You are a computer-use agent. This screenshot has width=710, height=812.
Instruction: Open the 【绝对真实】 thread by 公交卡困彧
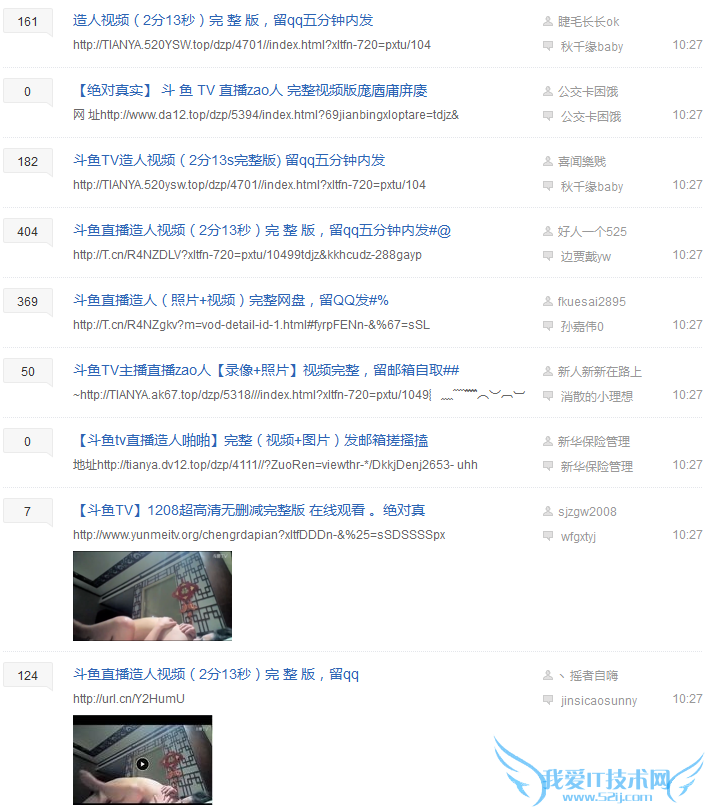click(x=250, y=90)
